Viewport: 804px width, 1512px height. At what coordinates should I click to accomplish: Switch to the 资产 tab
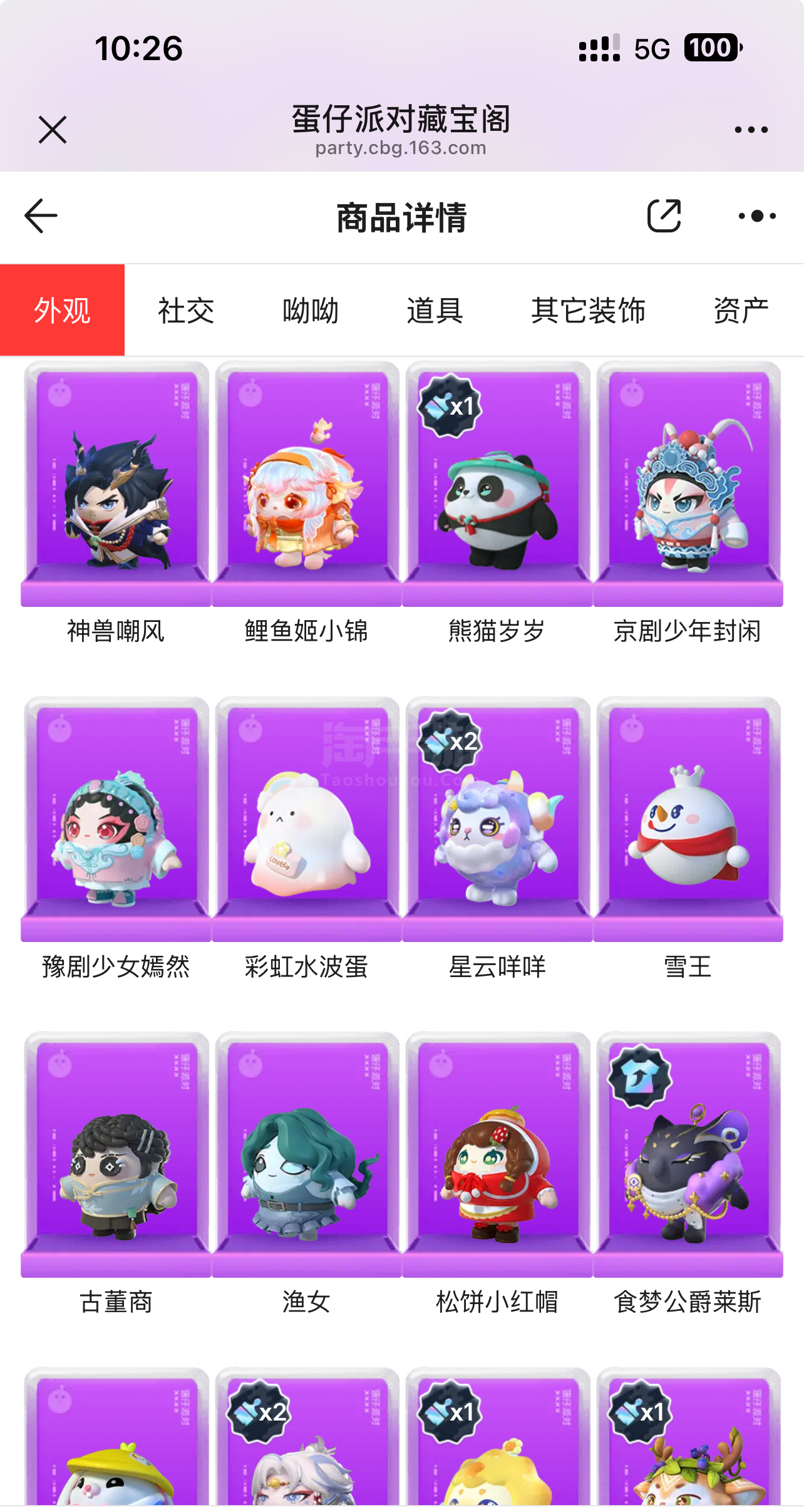click(x=741, y=311)
